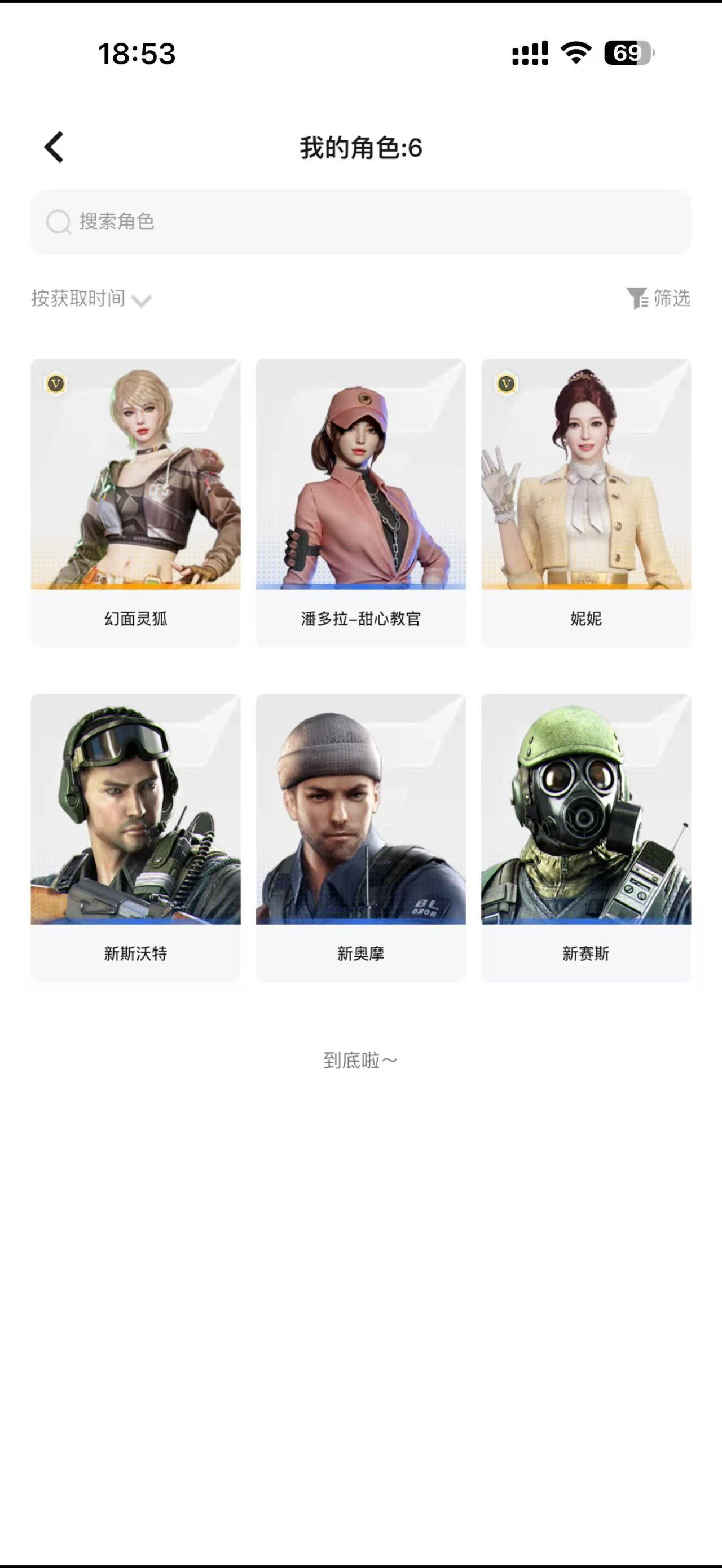Tap the 搜索角色 search field
The width and height of the screenshot is (722, 1568).
[360, 222]
